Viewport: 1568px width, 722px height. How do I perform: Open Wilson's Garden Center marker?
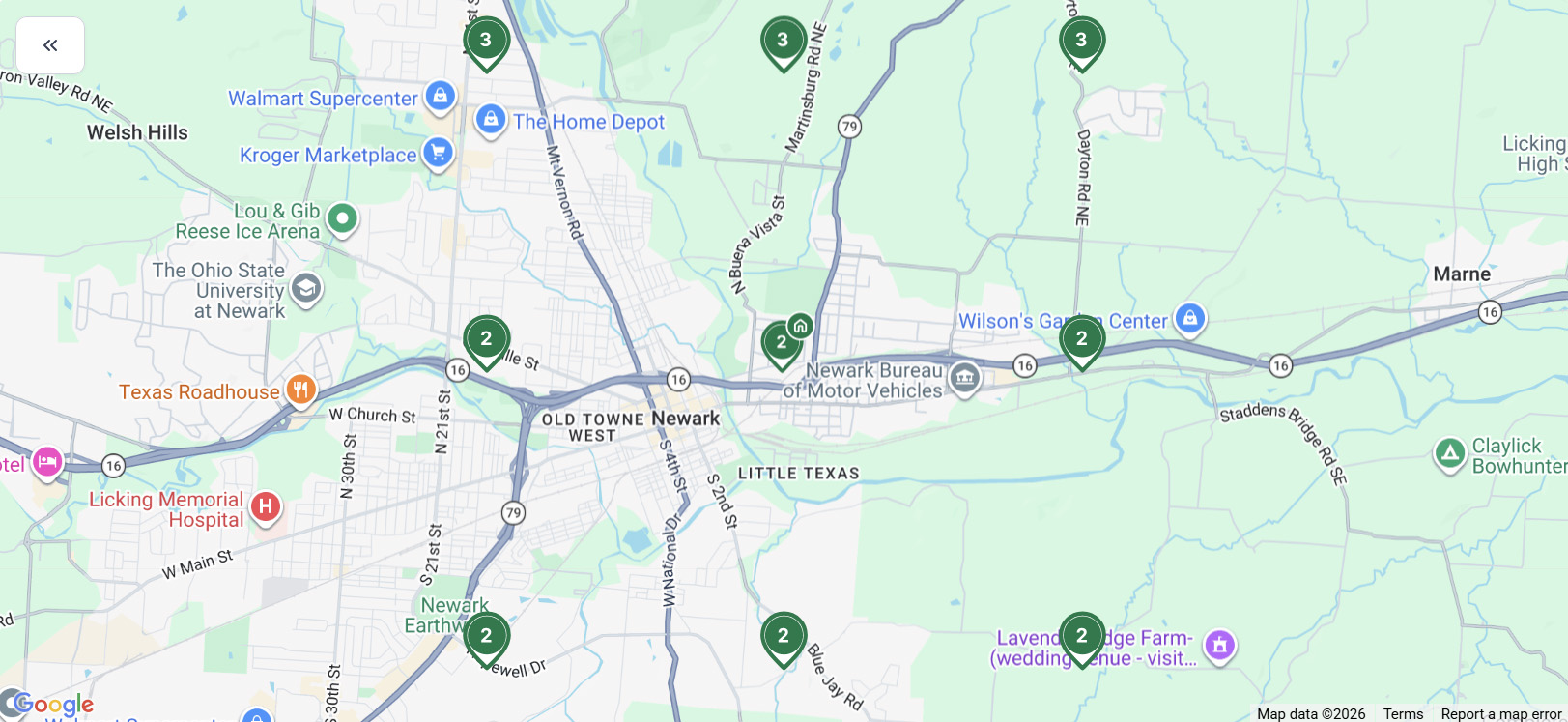[1190, 317]
